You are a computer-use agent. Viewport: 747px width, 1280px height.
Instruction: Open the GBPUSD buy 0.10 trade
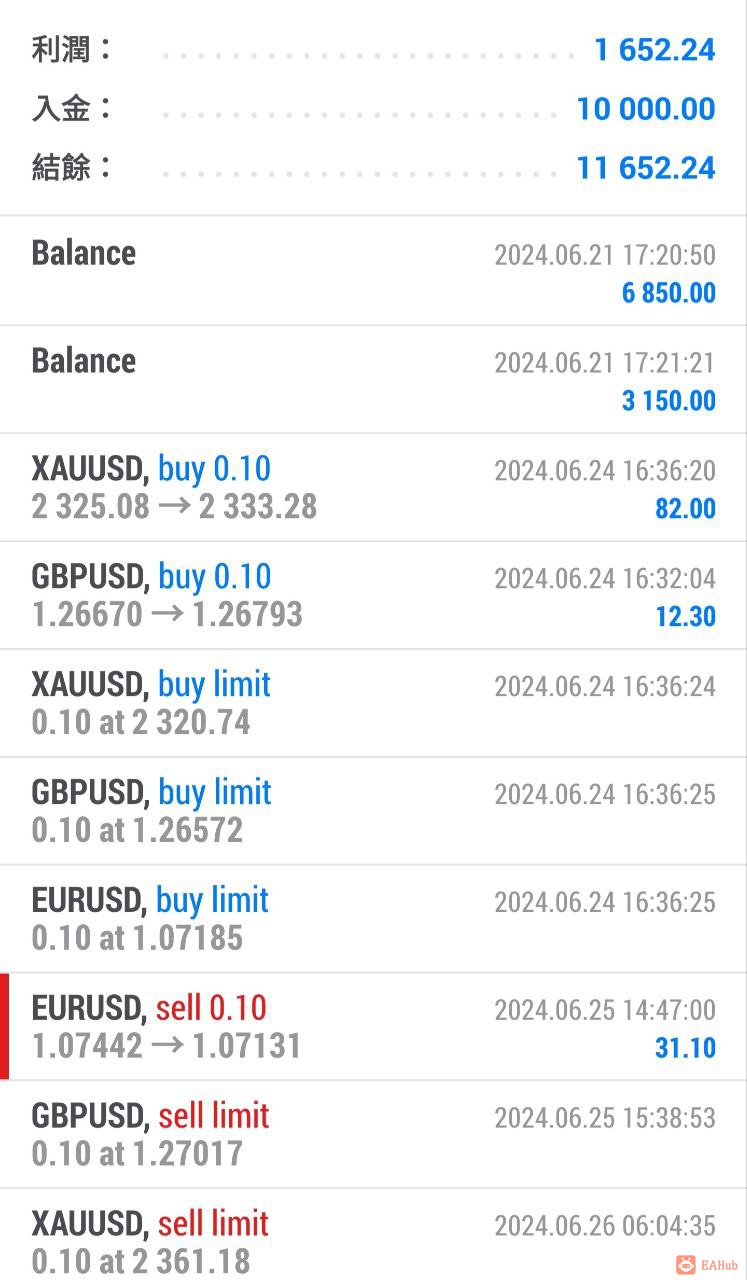click(373, 595)
